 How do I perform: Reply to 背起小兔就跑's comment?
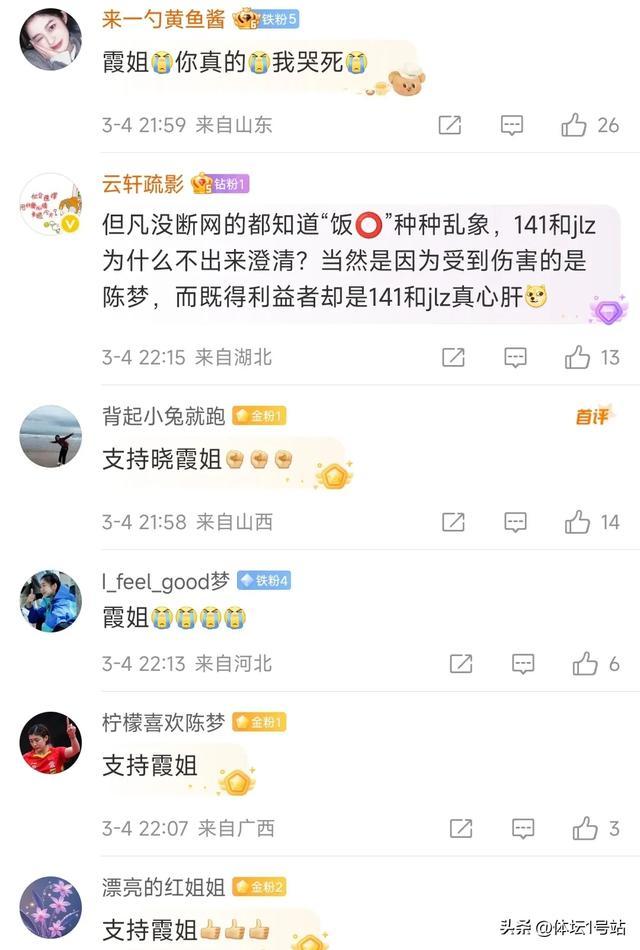tap(515, 522)
